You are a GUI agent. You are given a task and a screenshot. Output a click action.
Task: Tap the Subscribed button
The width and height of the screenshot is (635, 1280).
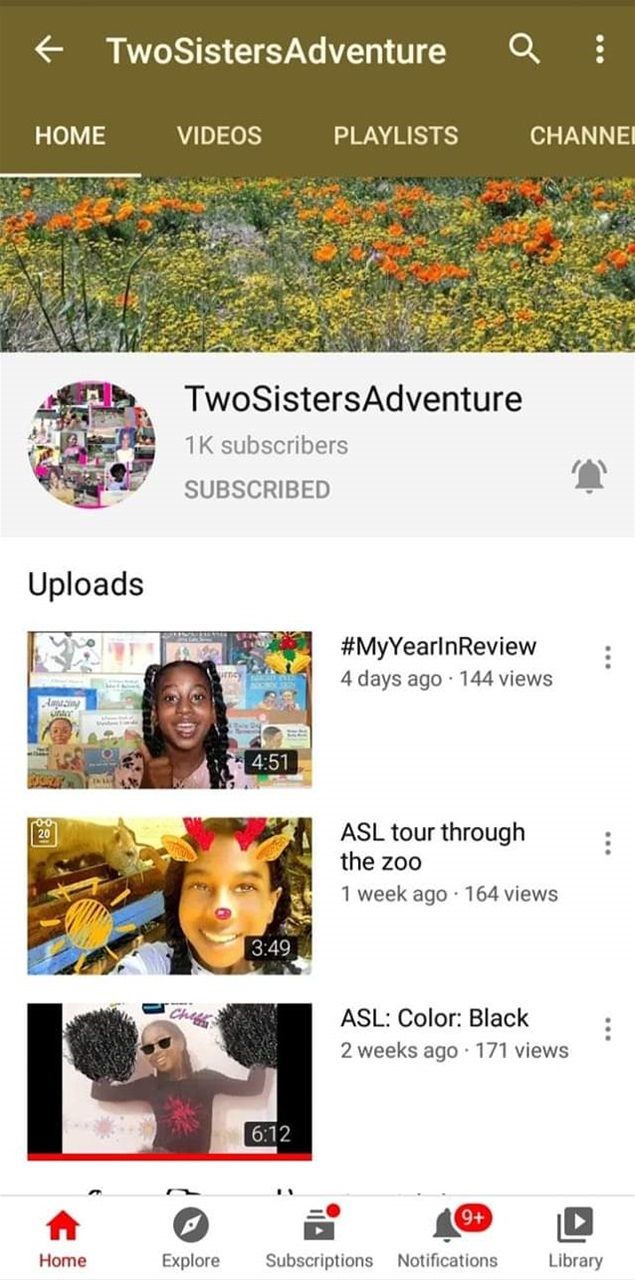tap(257, 489)
